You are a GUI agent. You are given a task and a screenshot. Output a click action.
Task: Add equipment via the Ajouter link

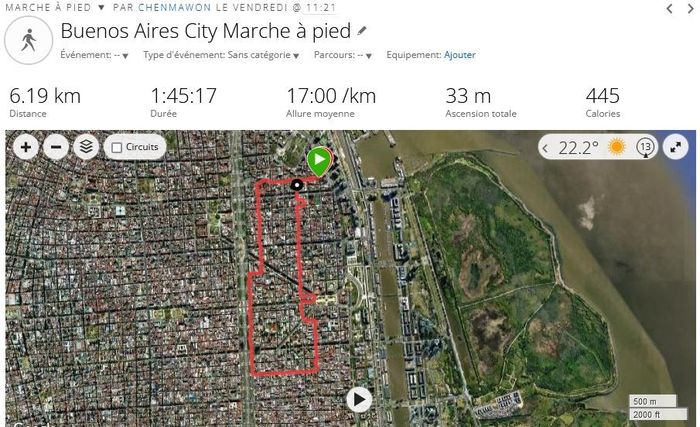pos(460,55)
